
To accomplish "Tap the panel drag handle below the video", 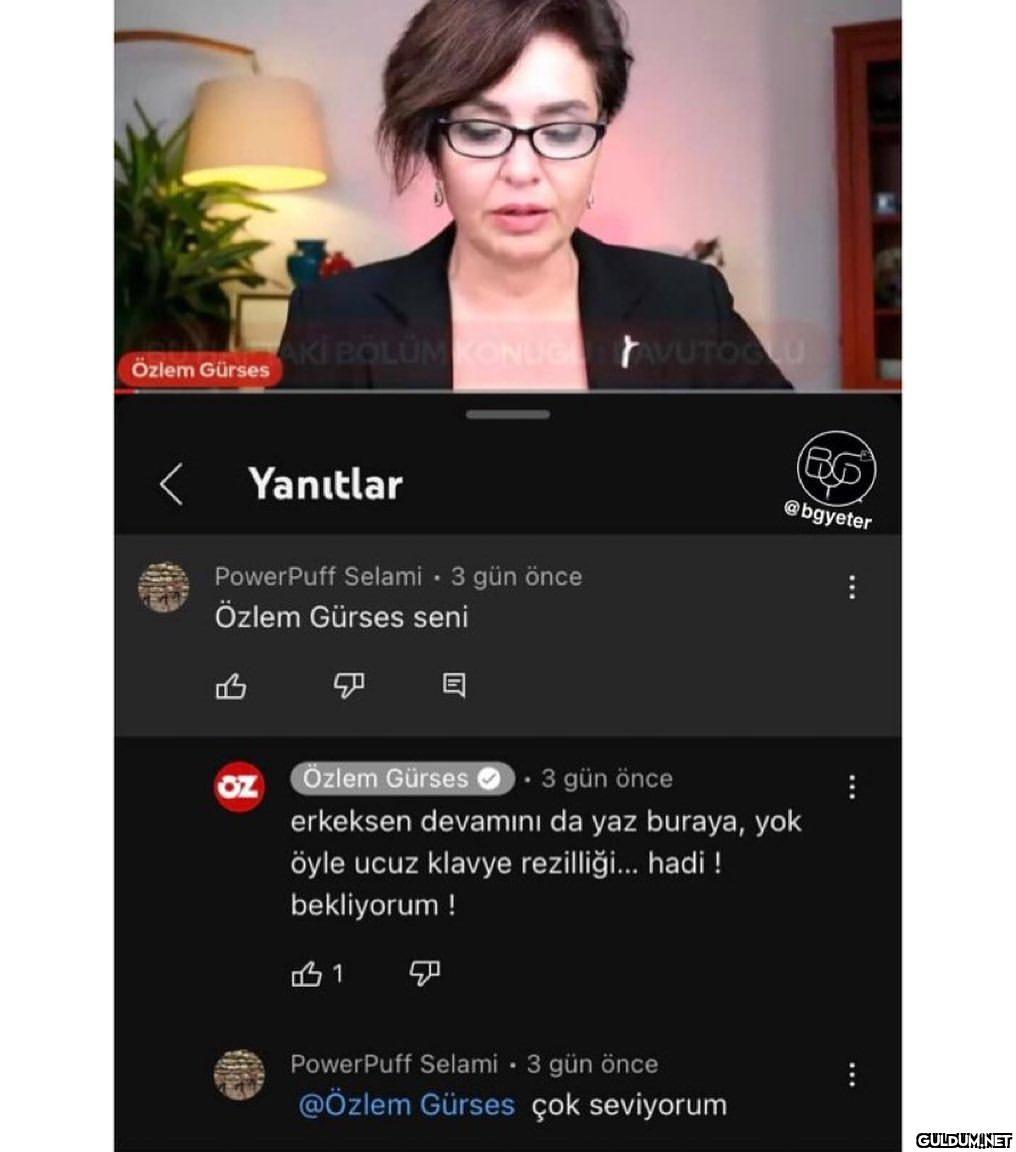I will point(507,414).
